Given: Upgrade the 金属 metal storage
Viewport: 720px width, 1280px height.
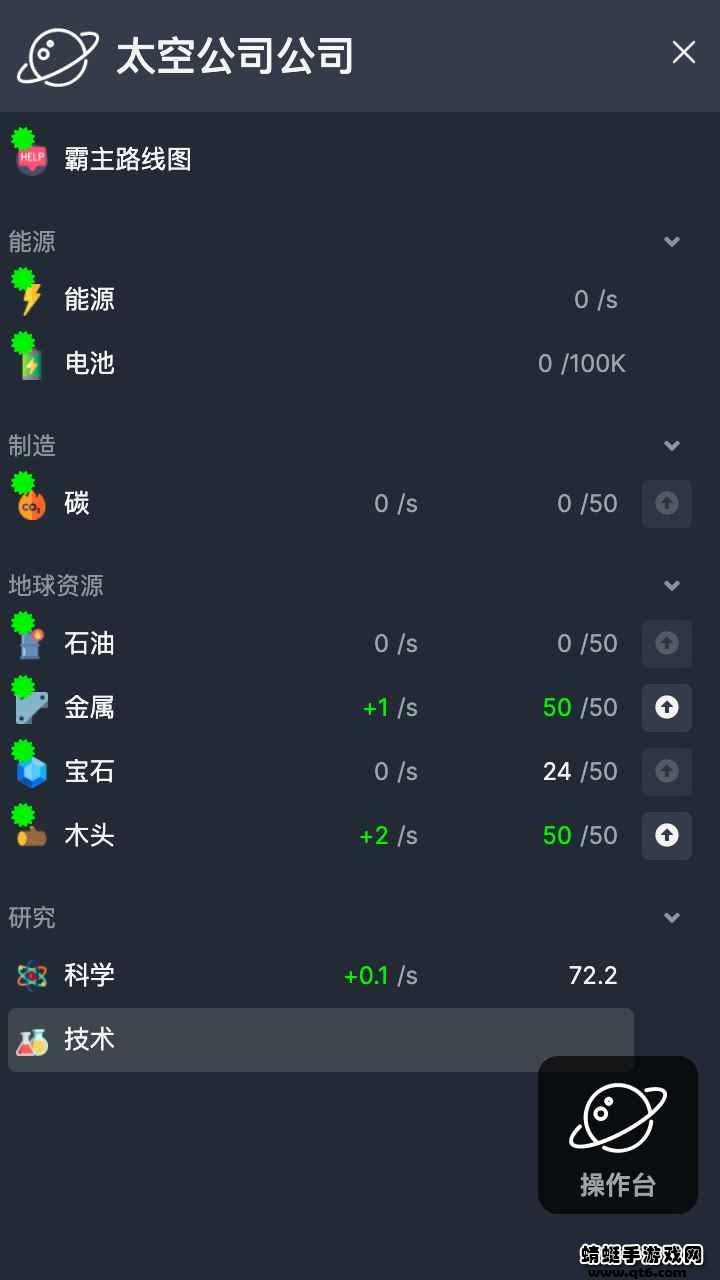Looking at the screenshot, I should click(666, 707).
